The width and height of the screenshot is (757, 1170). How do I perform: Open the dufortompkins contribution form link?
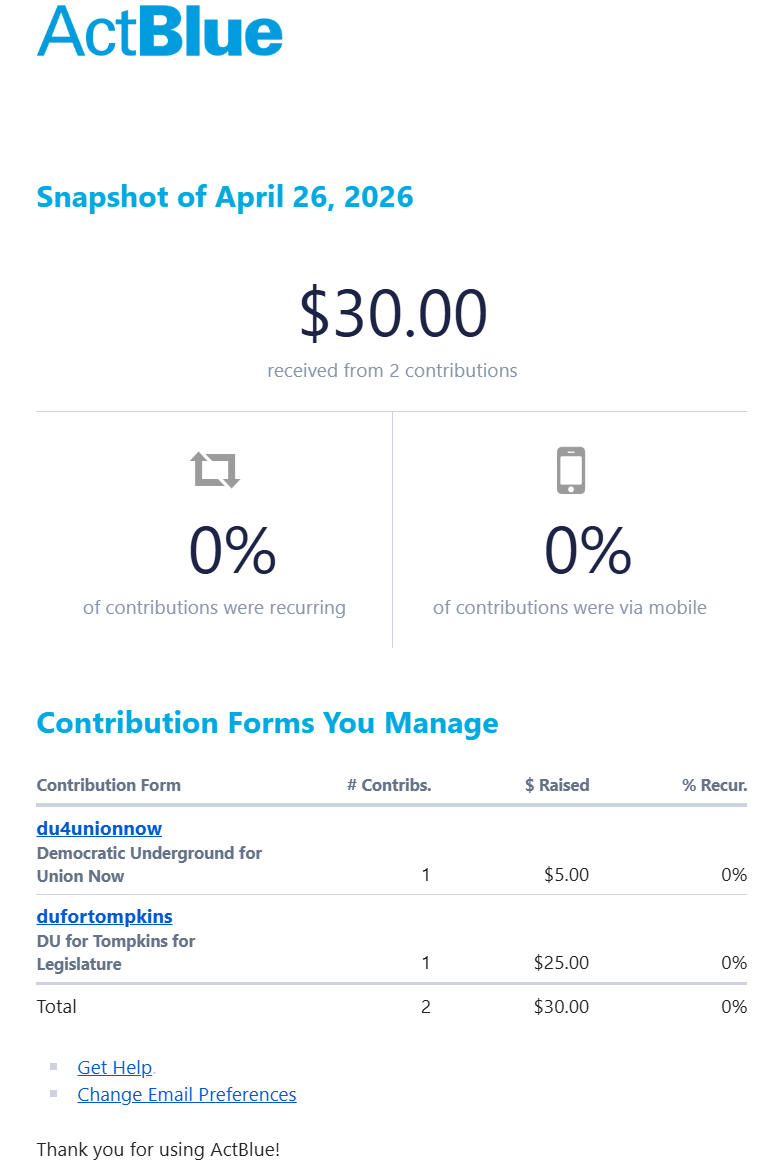tap(104, 916)
